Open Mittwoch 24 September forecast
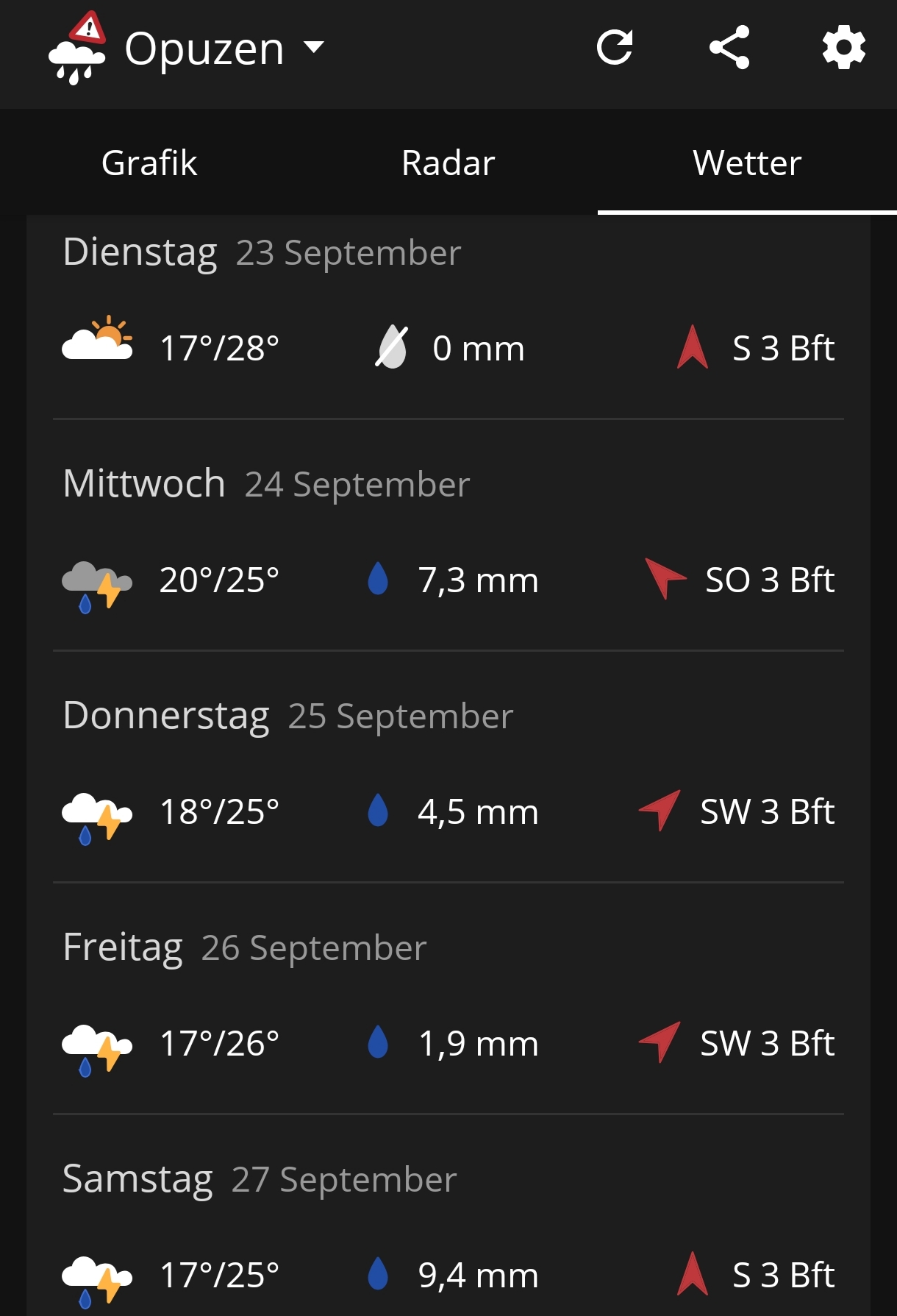897x1316 pixels. click(448, 536)
